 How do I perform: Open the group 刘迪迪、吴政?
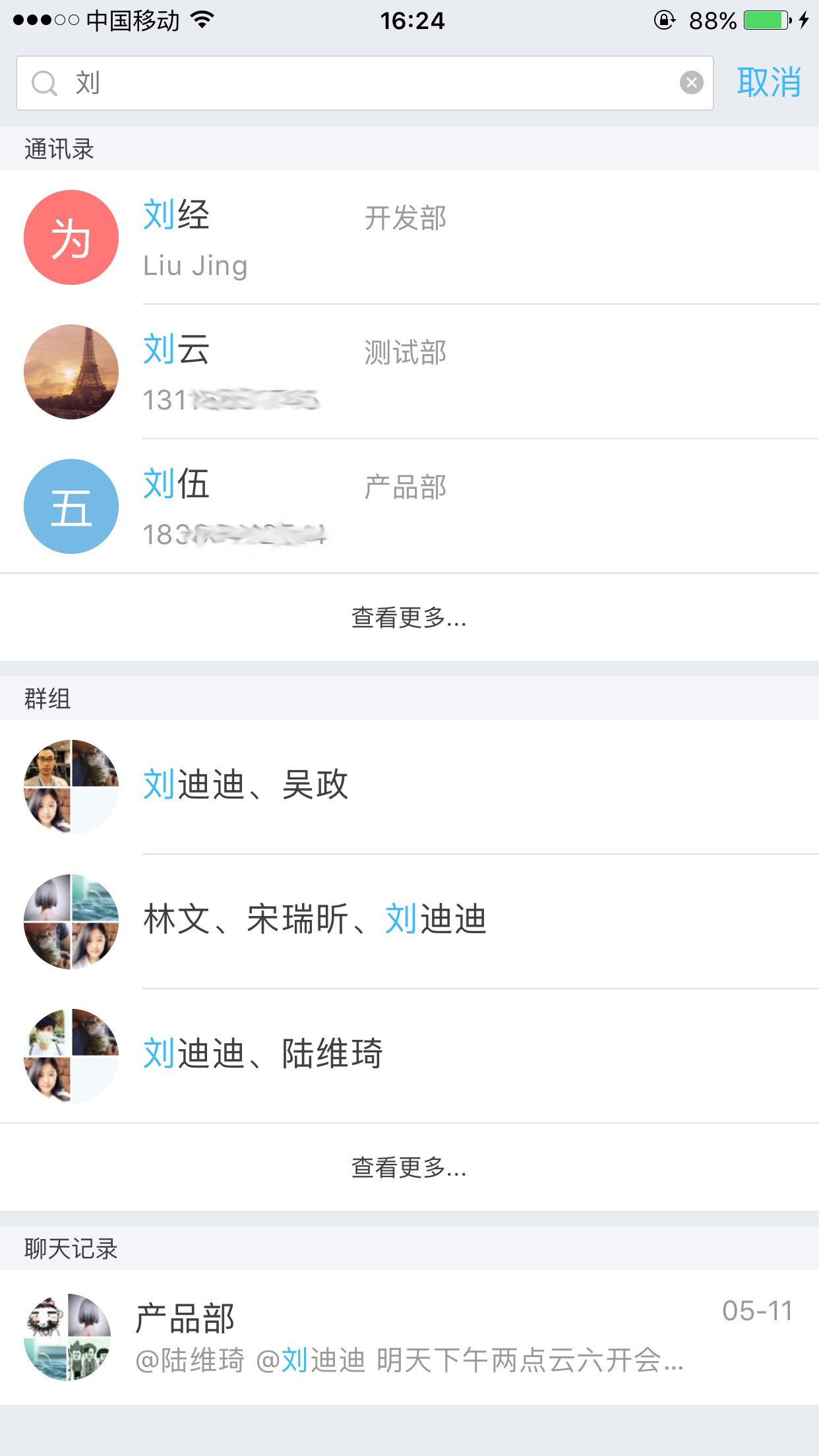[x=409, y=786]
